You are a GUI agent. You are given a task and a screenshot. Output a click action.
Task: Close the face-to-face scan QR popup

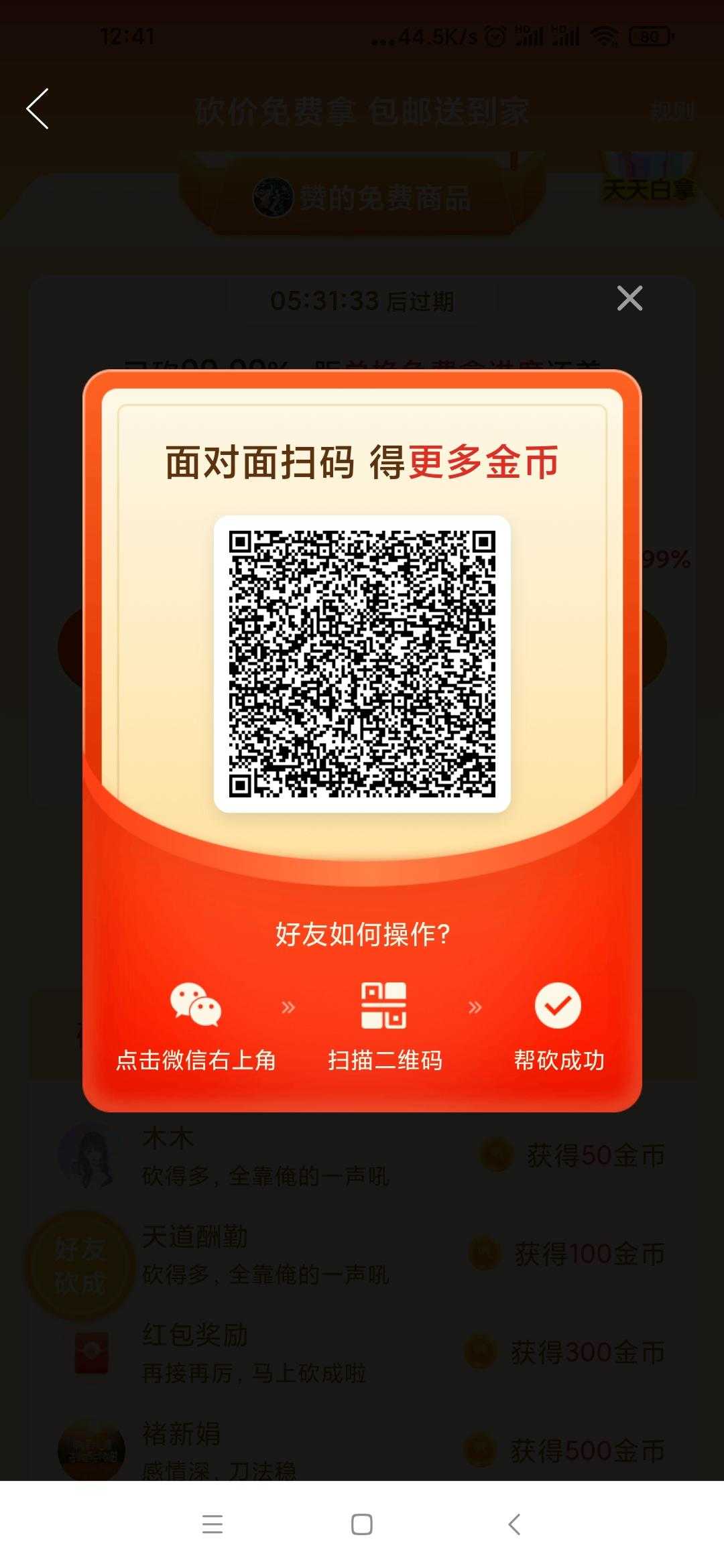pos(629,298)
